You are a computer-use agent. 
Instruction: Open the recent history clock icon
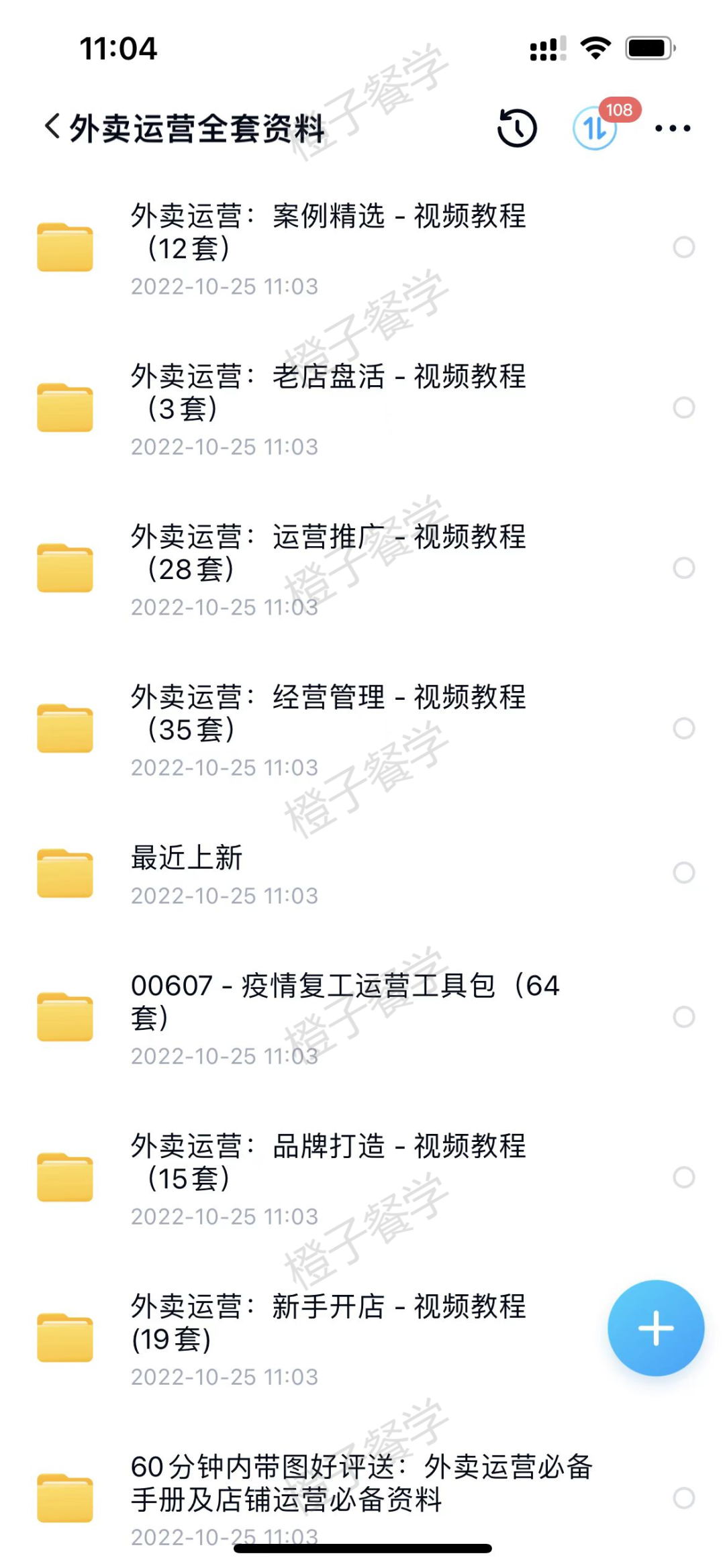coord(517,127)
